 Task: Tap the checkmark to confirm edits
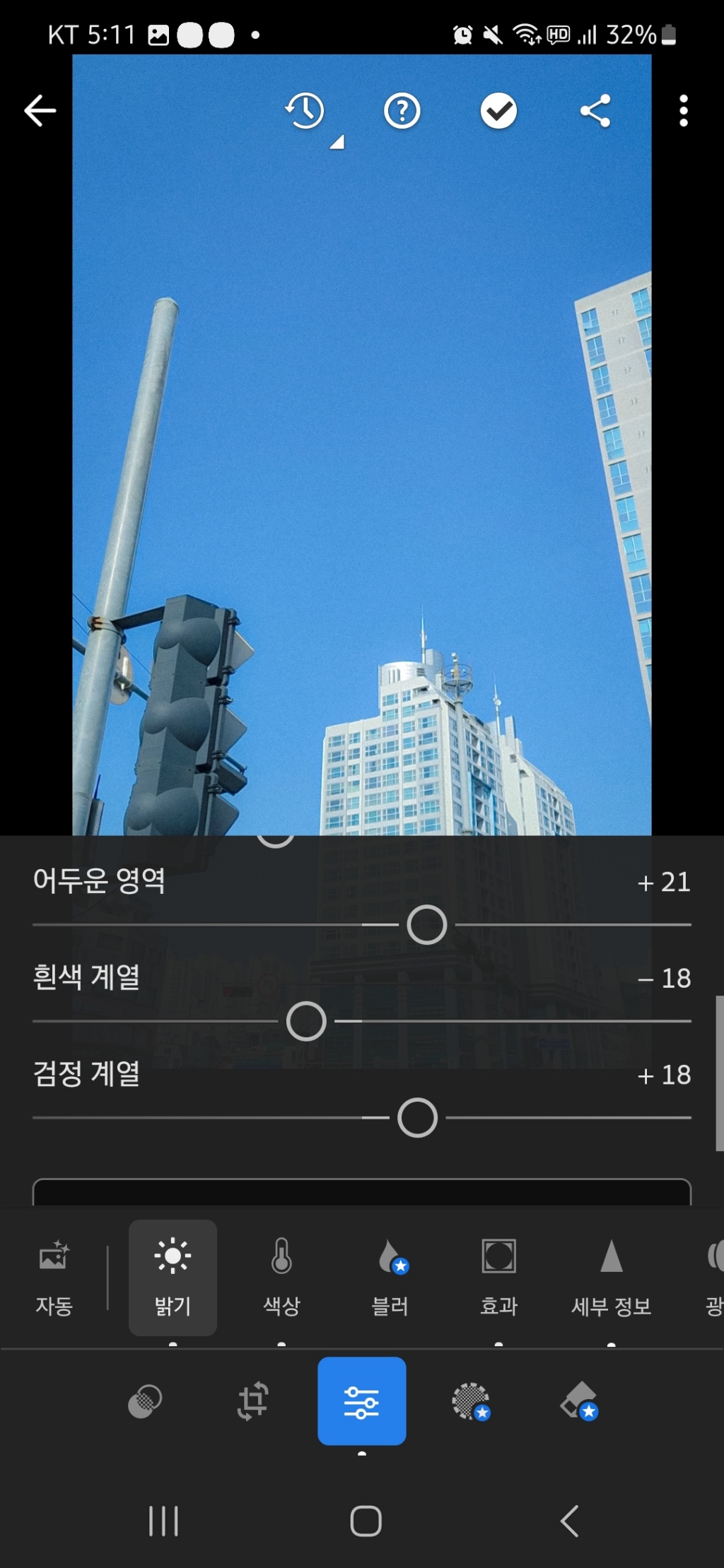coord(497,111)
